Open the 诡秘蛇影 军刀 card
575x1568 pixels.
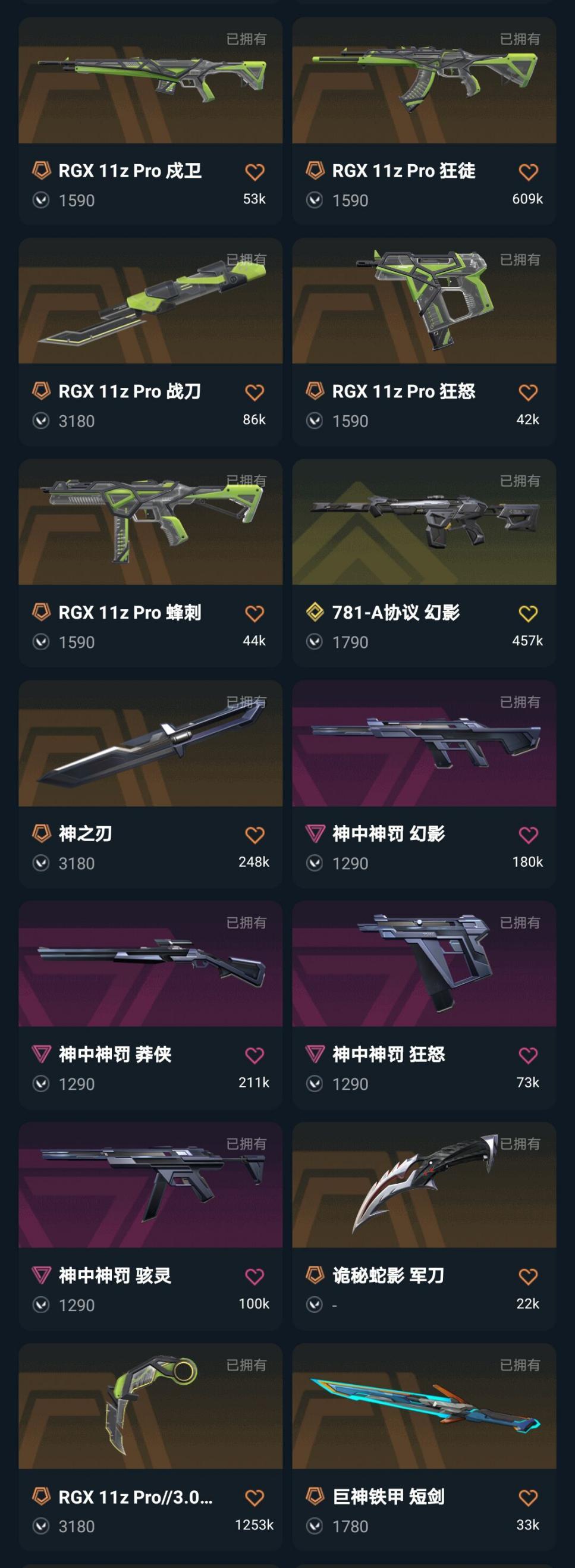tap(424, 1225)
